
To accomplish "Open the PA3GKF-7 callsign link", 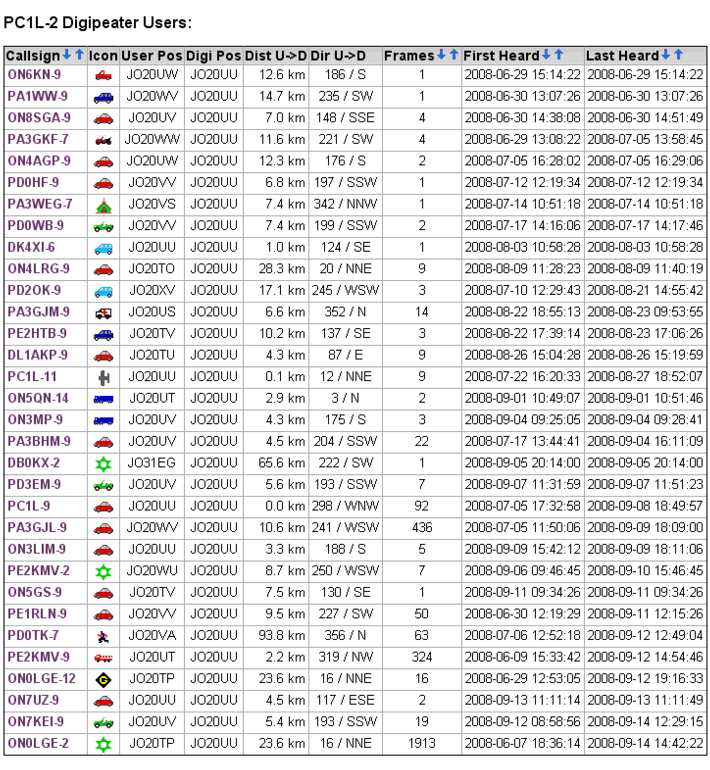I will [37, 139].
